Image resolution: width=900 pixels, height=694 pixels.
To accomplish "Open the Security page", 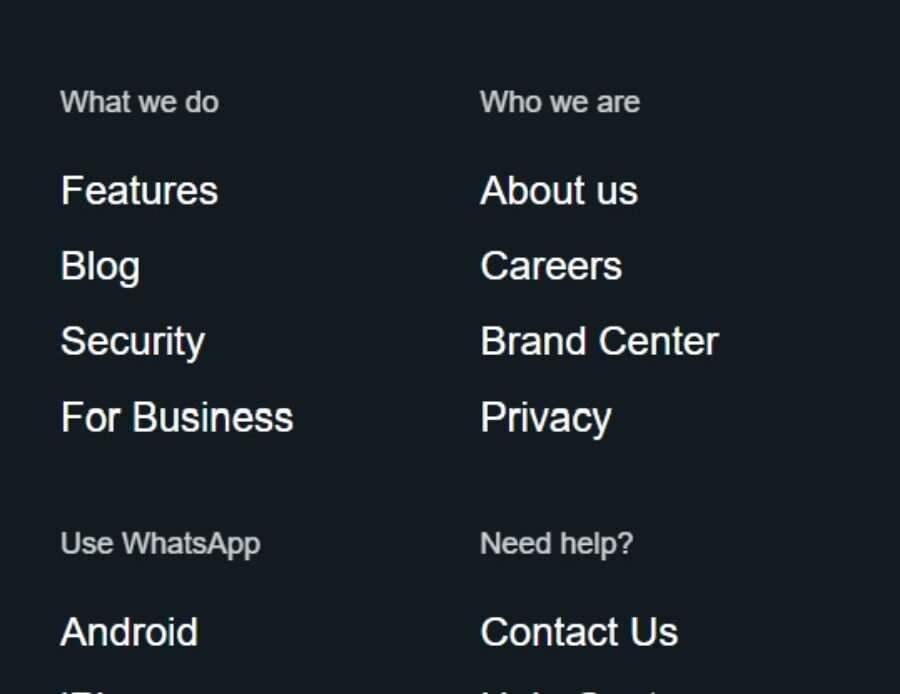I will (132, 342).
